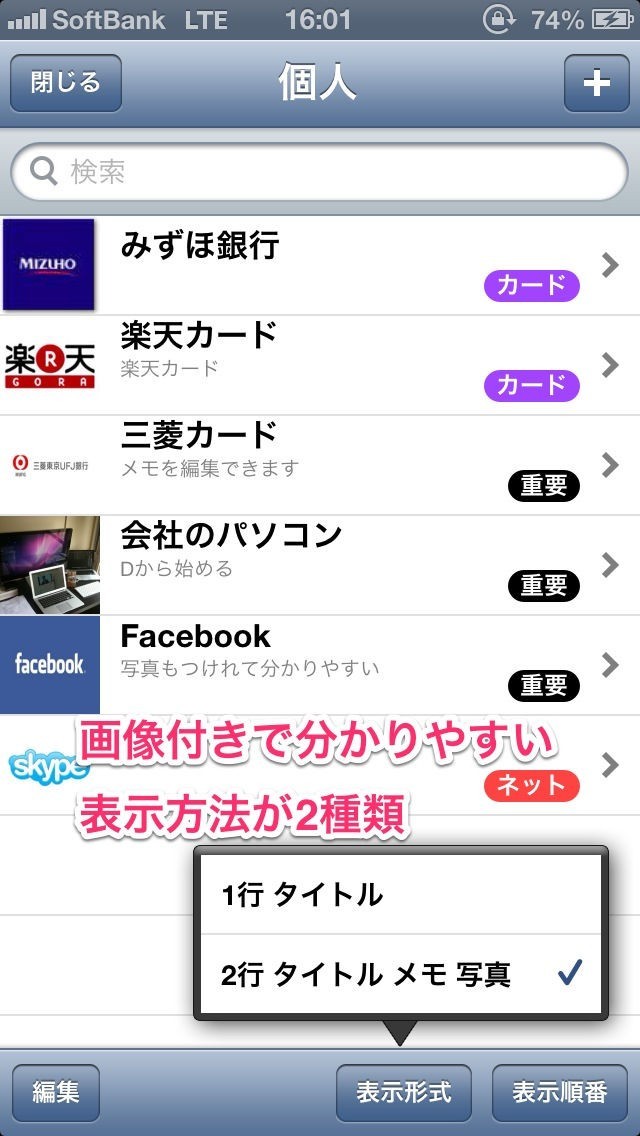Add a new entry with plus button
This screenshot has width=640, height=1136.
[596, 83]
